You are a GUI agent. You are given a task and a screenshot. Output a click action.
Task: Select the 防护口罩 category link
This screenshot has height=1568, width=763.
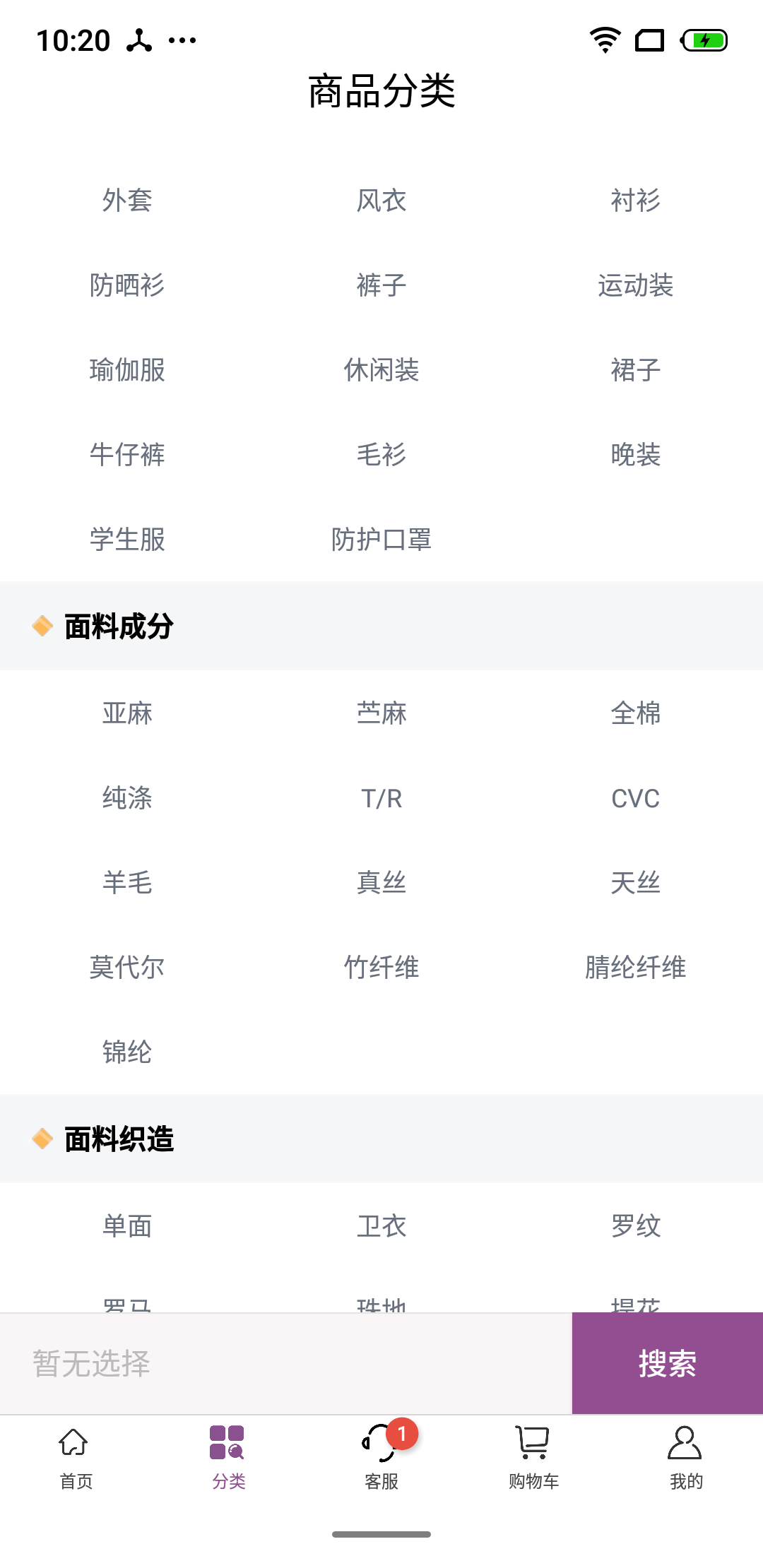pos(381,540)
